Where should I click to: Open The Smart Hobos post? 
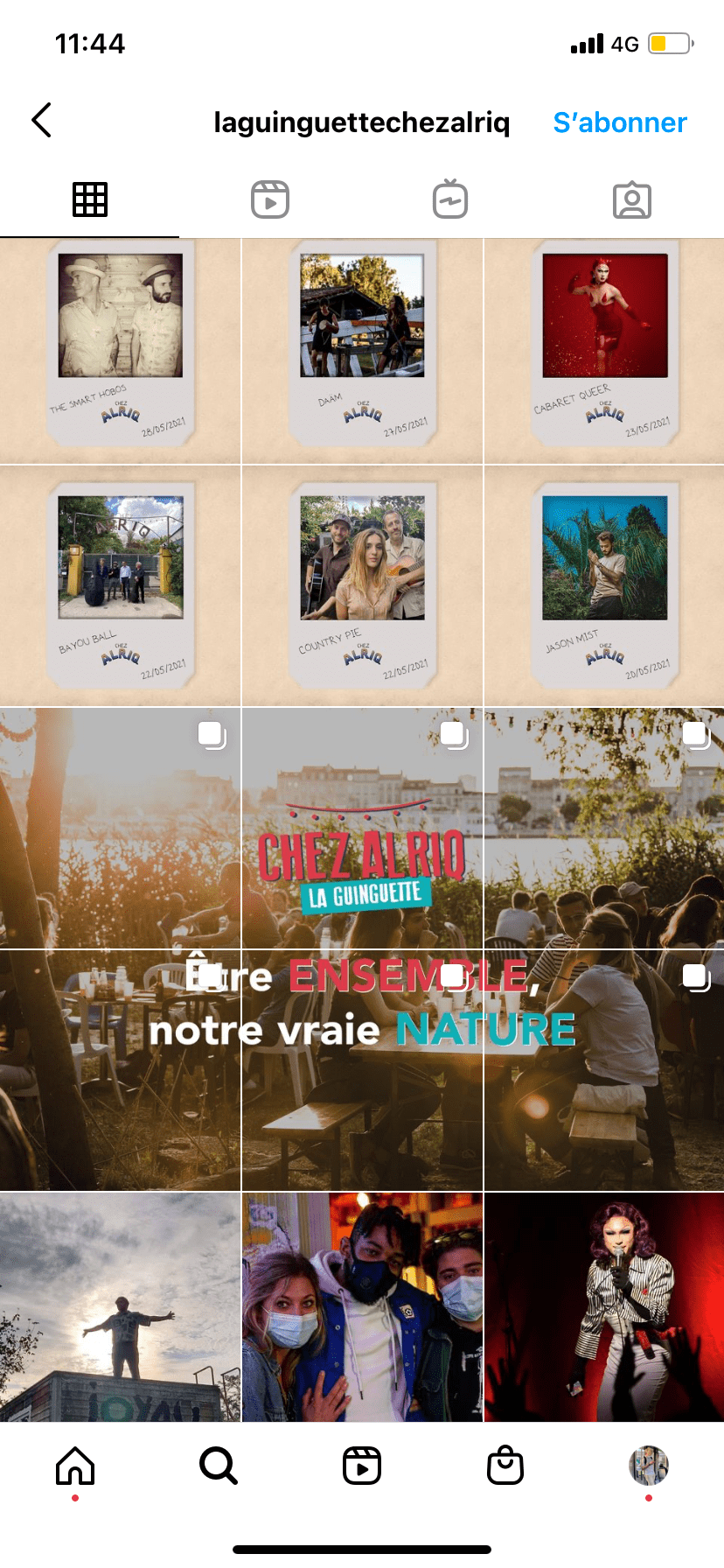(120, 351)
